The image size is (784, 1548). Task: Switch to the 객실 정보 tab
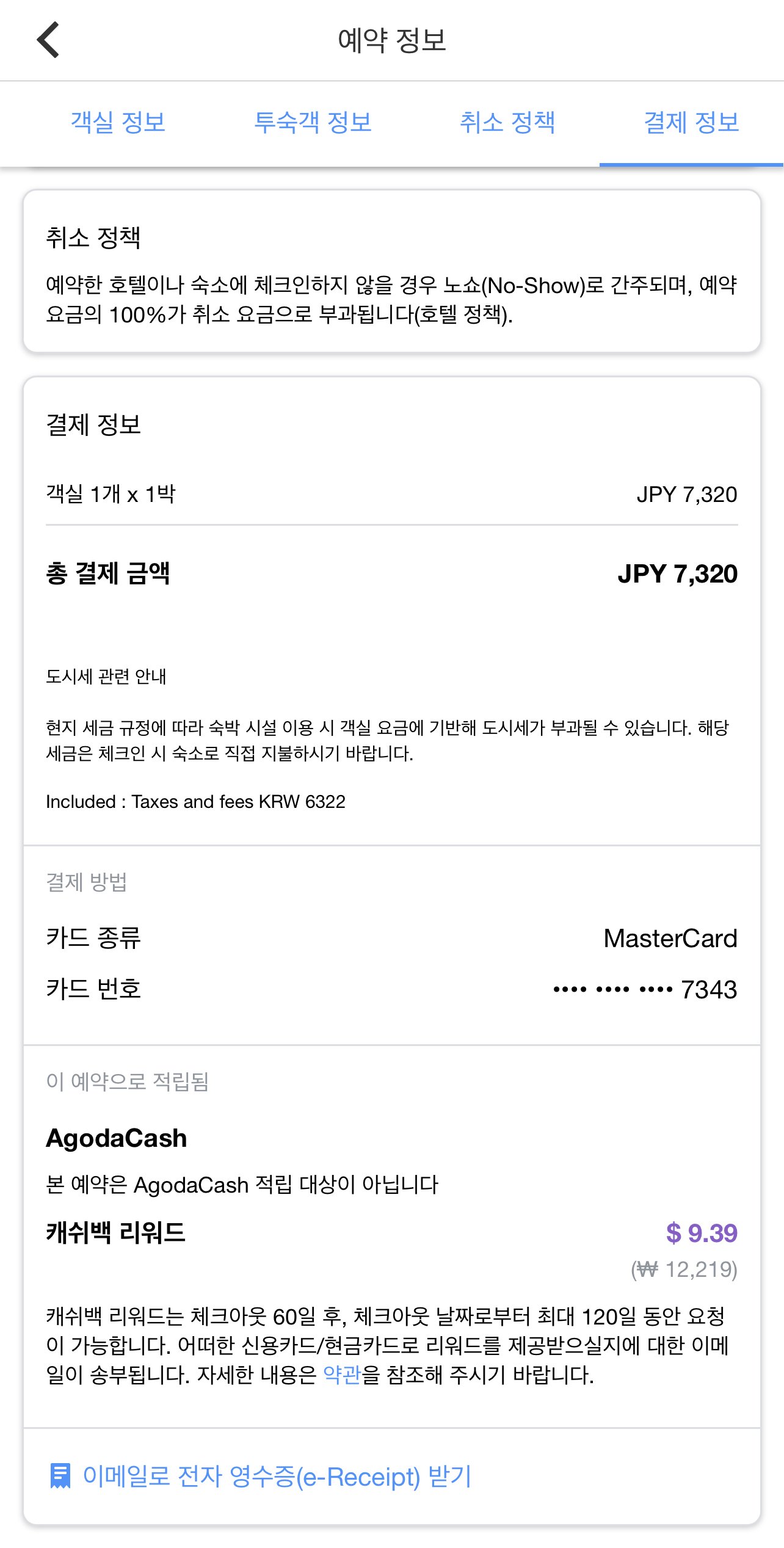coord(118,123)
